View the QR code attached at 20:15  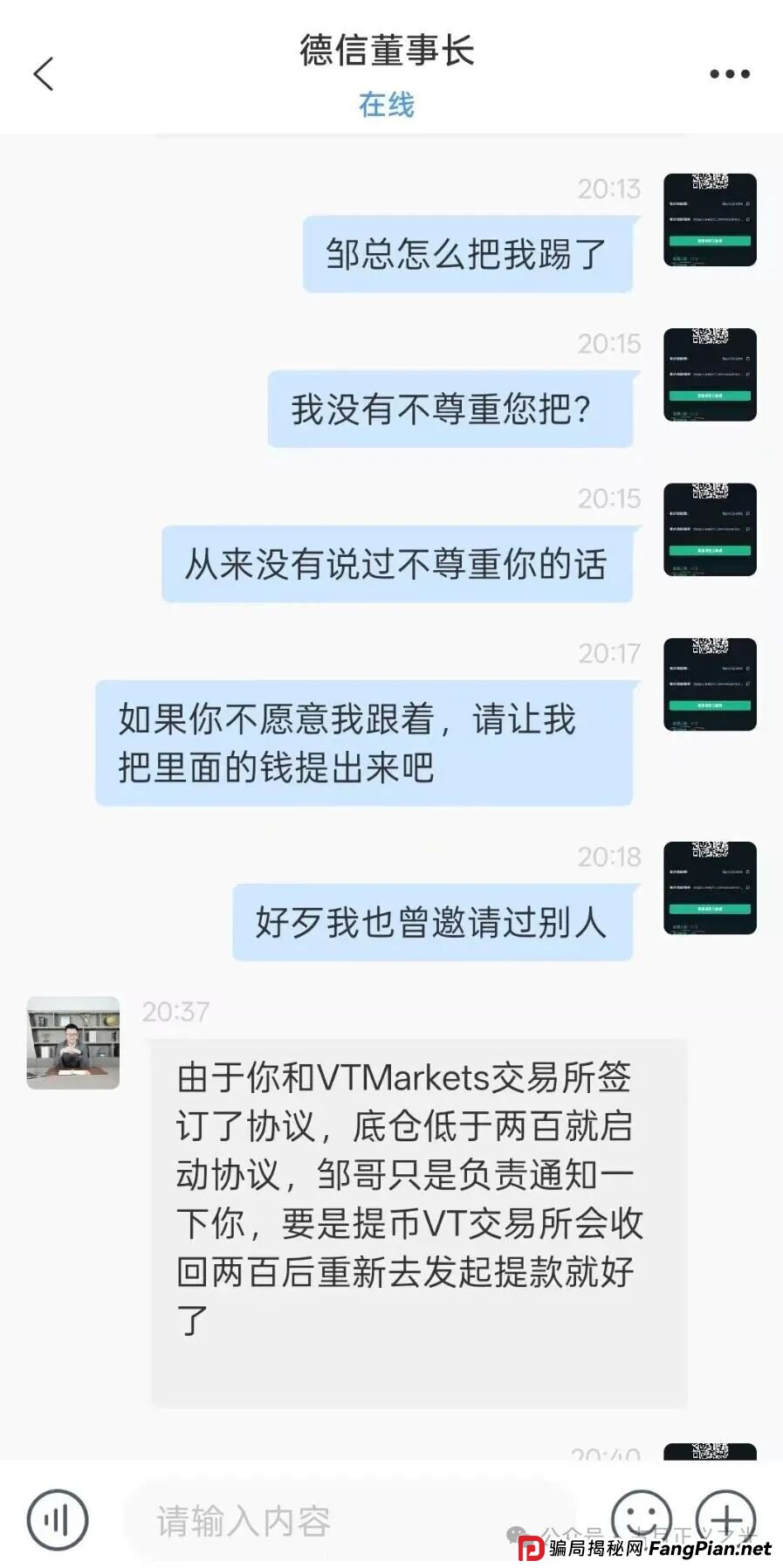710,373
